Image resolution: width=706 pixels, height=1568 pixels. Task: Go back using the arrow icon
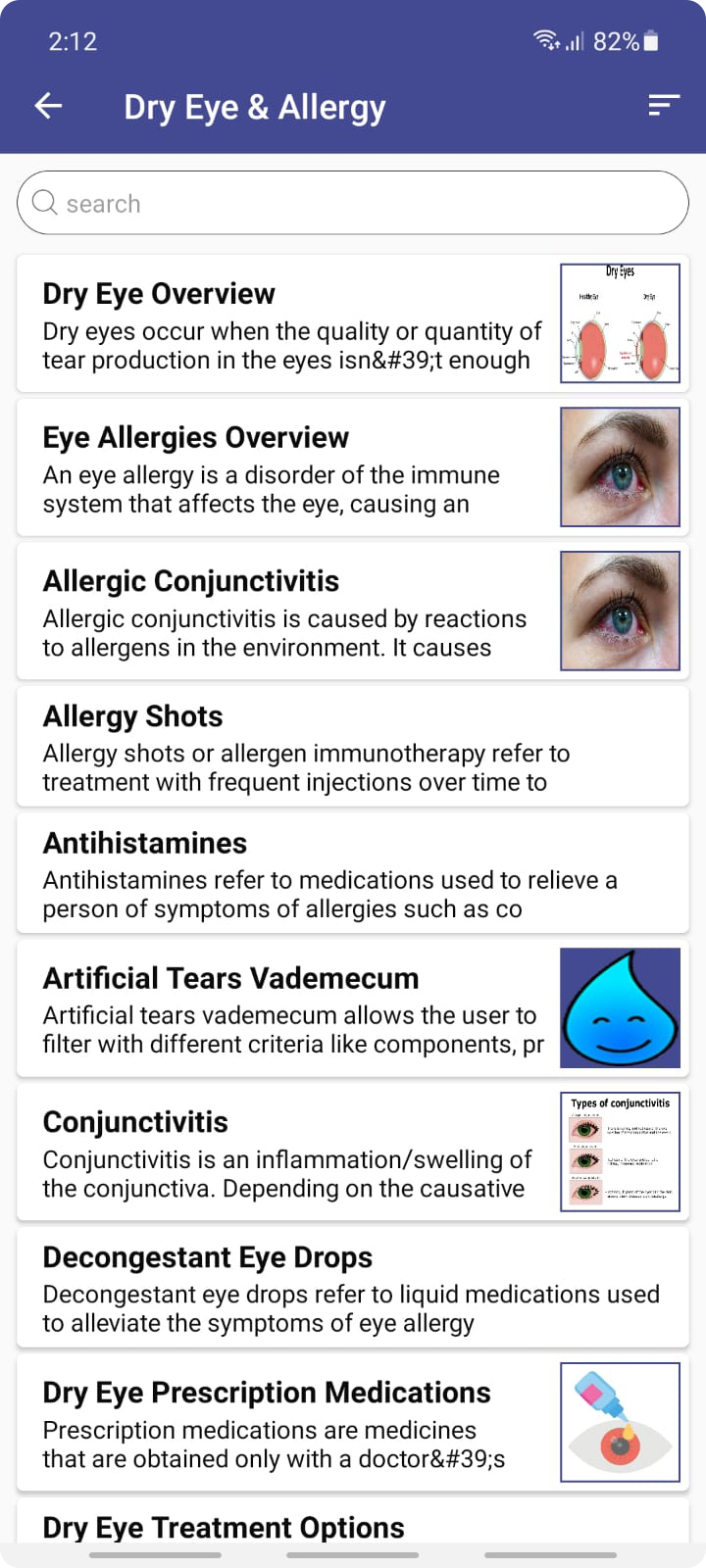coord(48,106)
